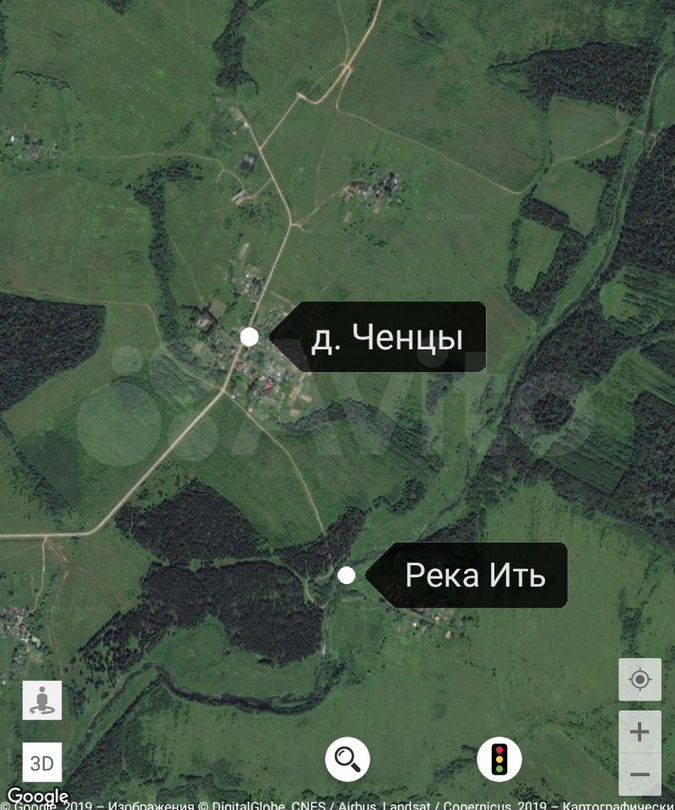Image resolution: width=675 pixels, height=810 pixels.
Task: Switch the map to 3D view
Action: point(42,763)
